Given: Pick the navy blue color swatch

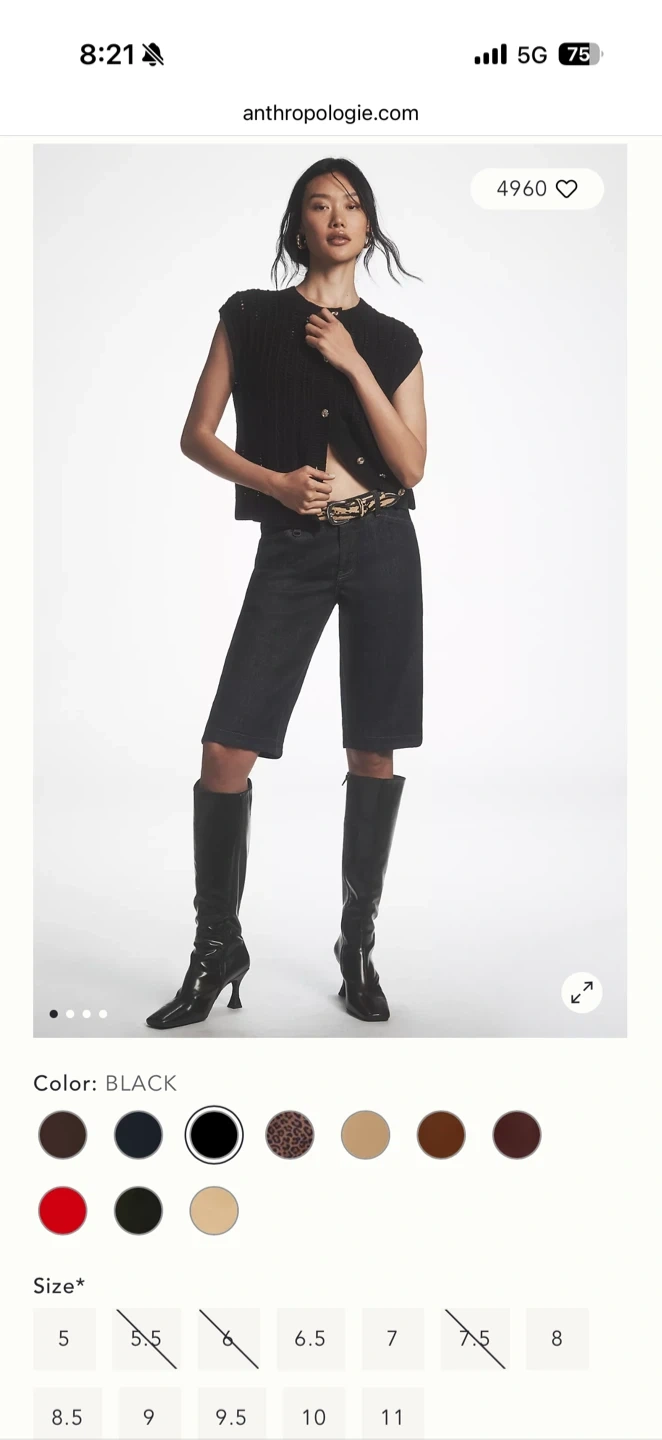Looking at the screenshot, I should [138, 1135].
